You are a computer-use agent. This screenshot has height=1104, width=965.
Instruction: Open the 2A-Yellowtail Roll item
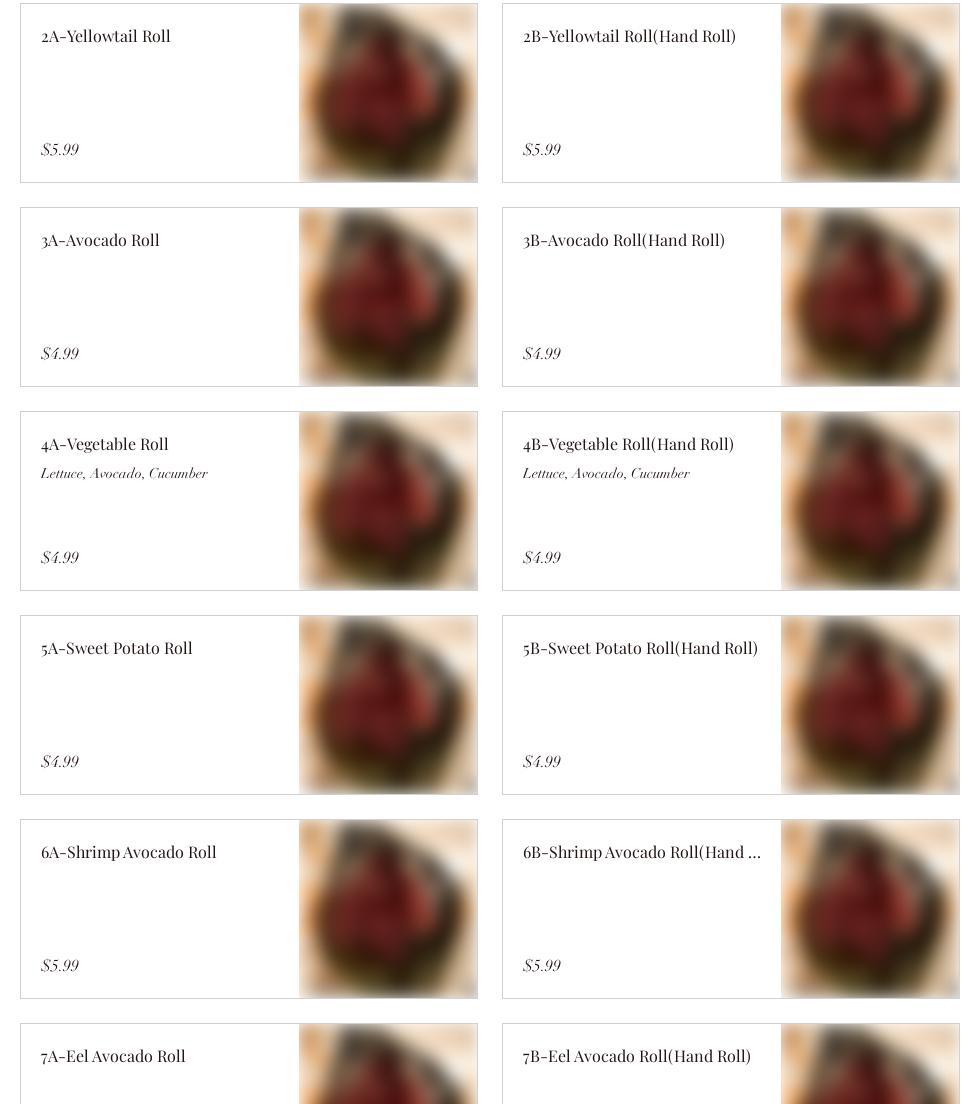[x=106, y=36]
